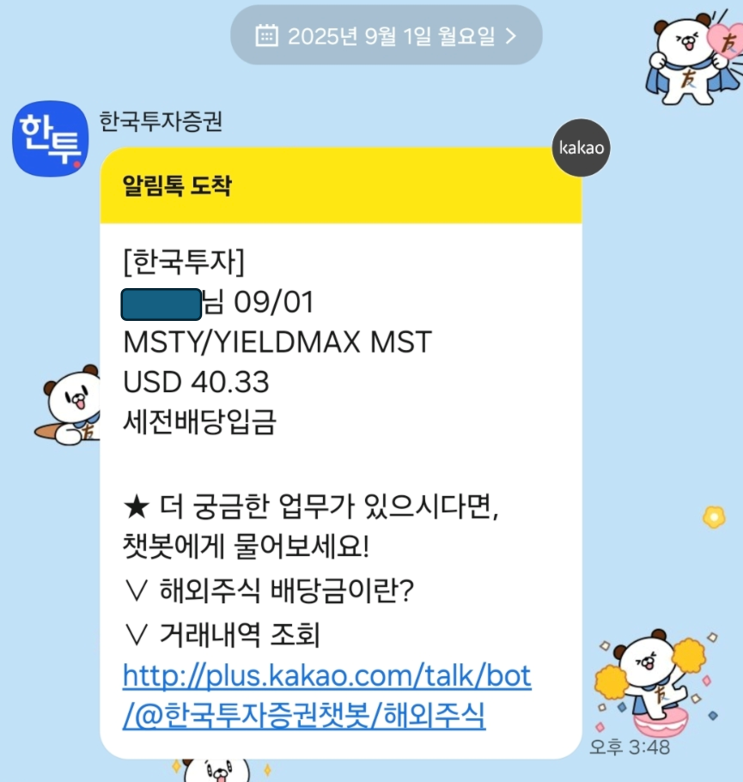Open the kakao badge icon on the message
Screen dimensions: 743x782
581,149
